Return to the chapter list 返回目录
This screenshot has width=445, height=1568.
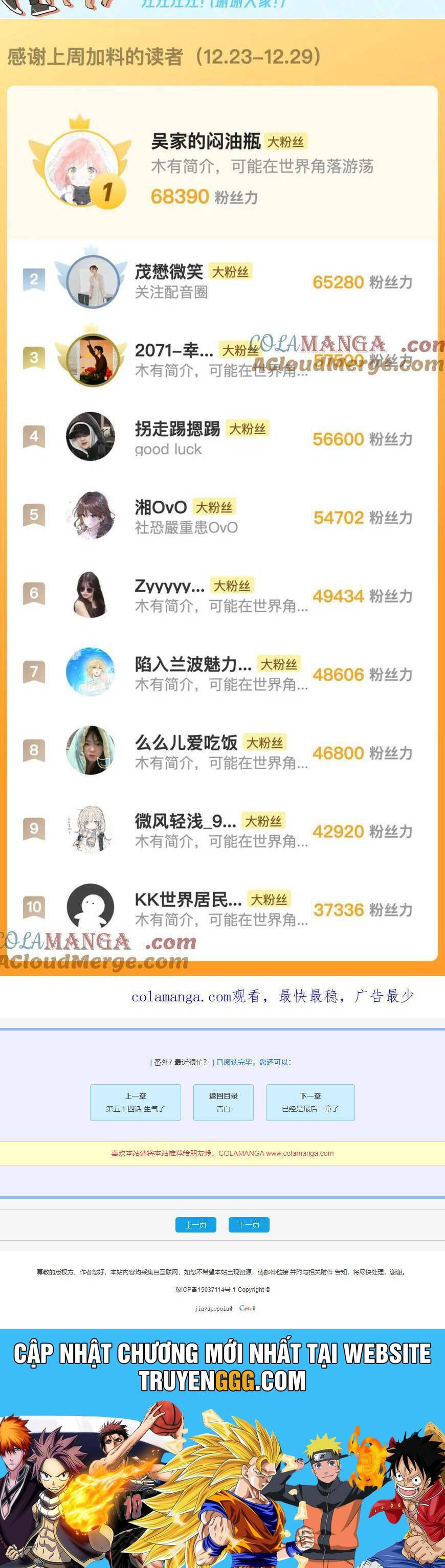(x=224, y=1102)
